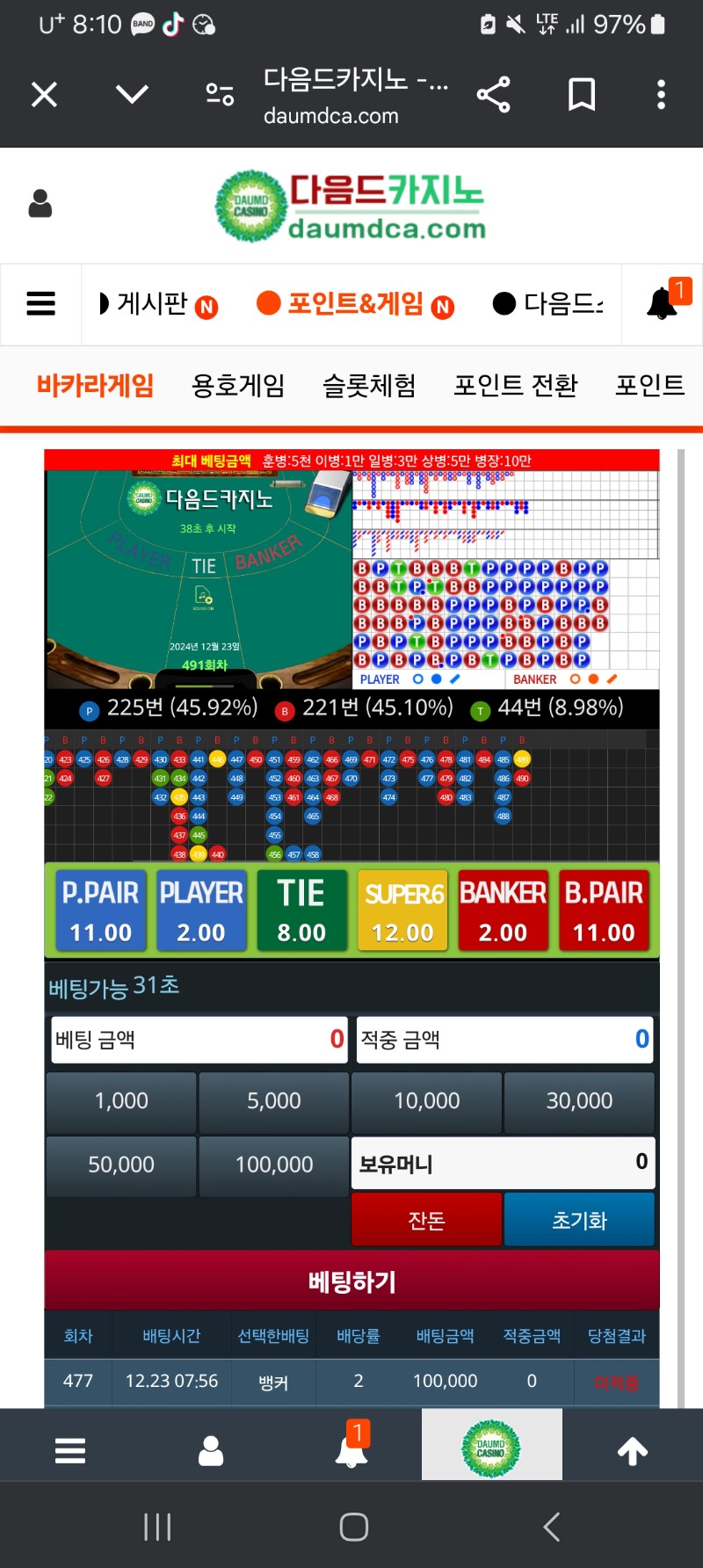
Task: Pick the SUPER6 12.00 bet
Action: [402, 911]
